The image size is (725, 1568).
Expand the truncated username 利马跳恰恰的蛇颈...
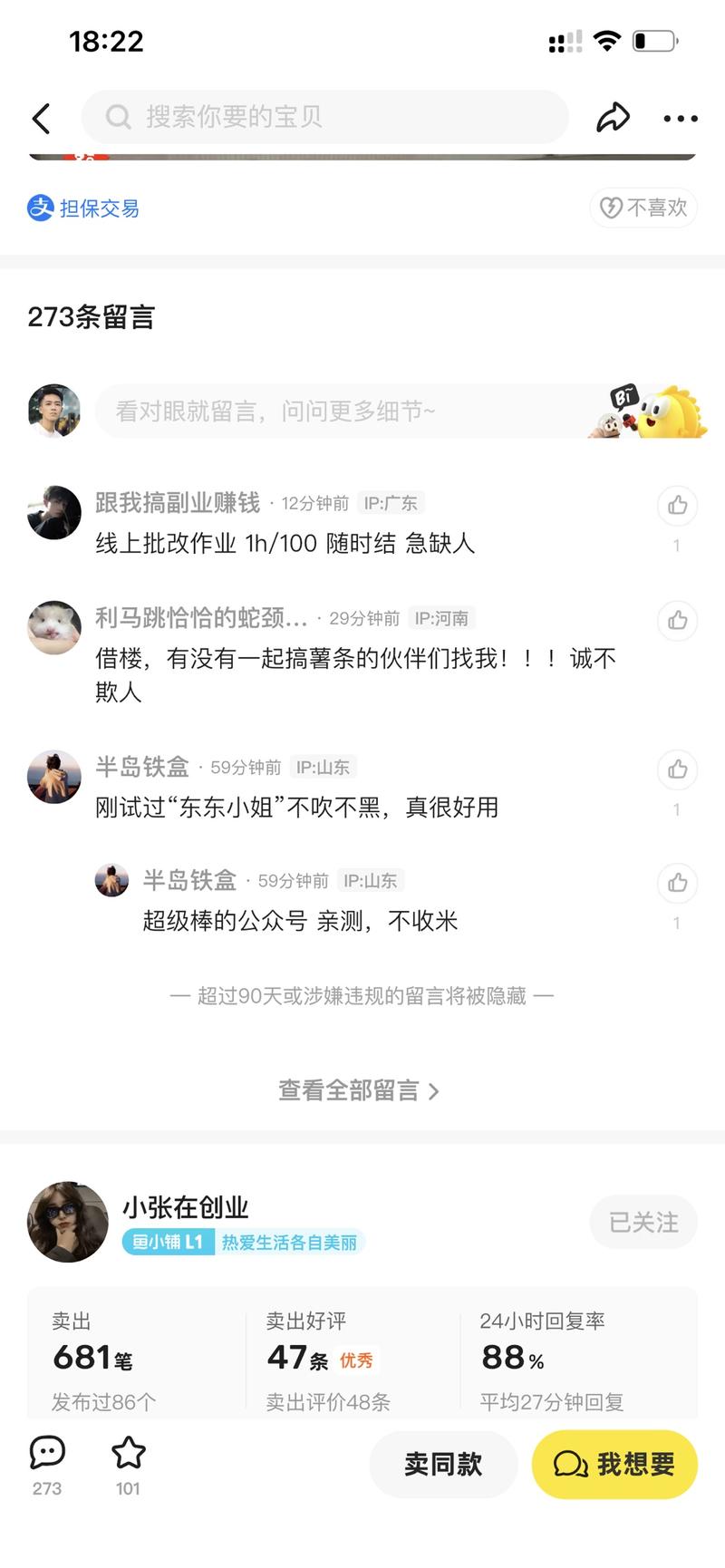199,618
